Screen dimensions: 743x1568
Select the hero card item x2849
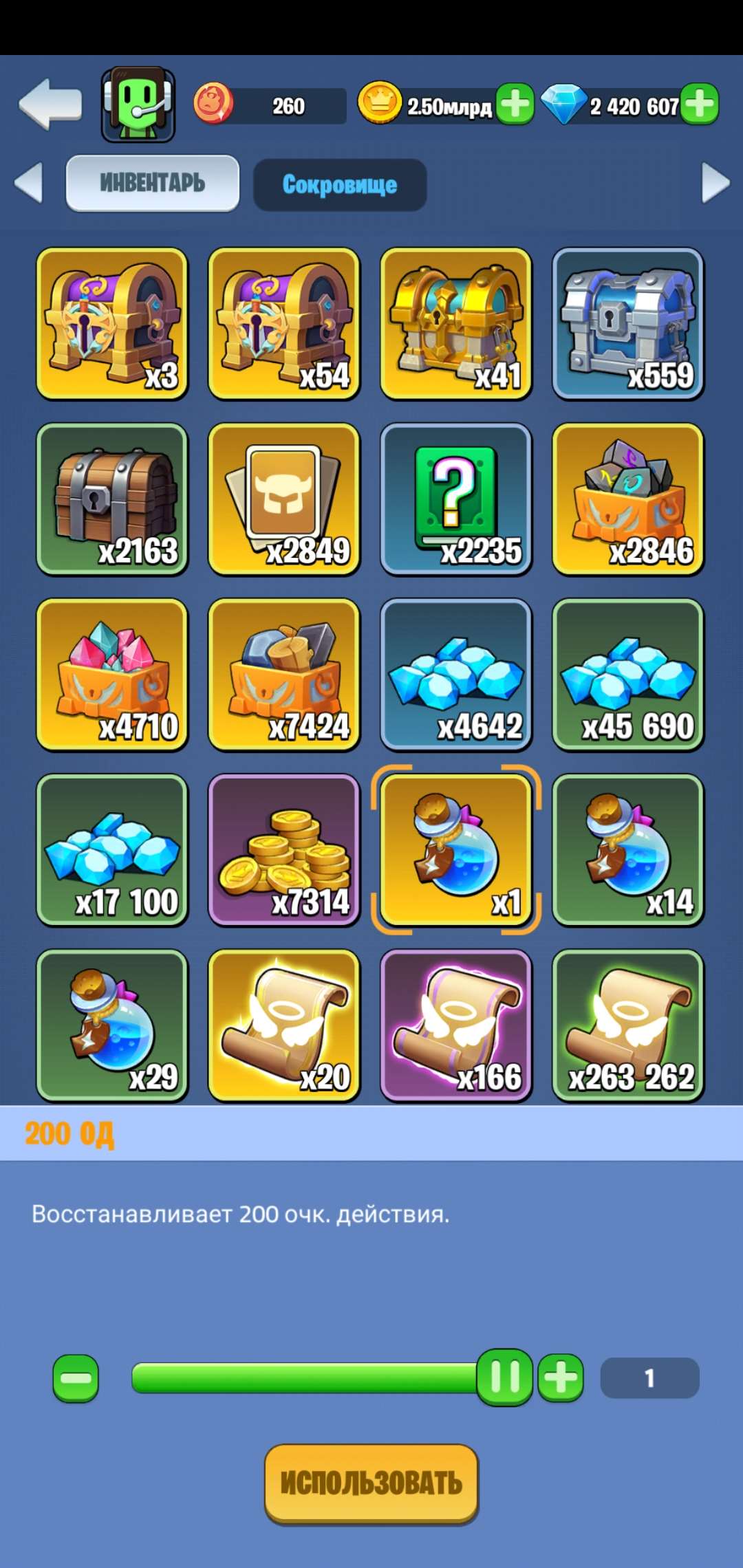(283, 497)
